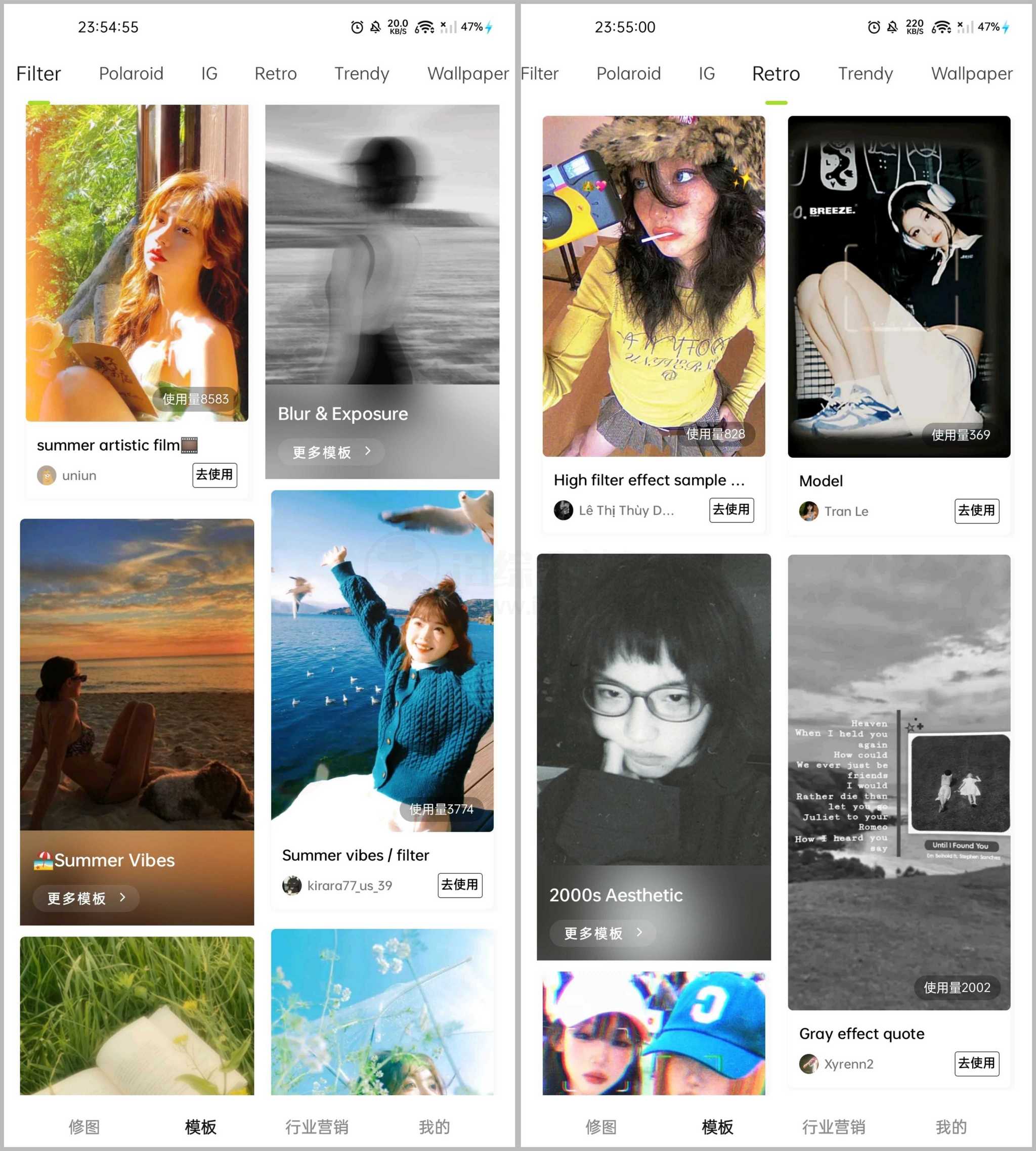The image size is (1036, 1151).
Task: Use Tran Le's Model template
Action: tap(976, 510)
